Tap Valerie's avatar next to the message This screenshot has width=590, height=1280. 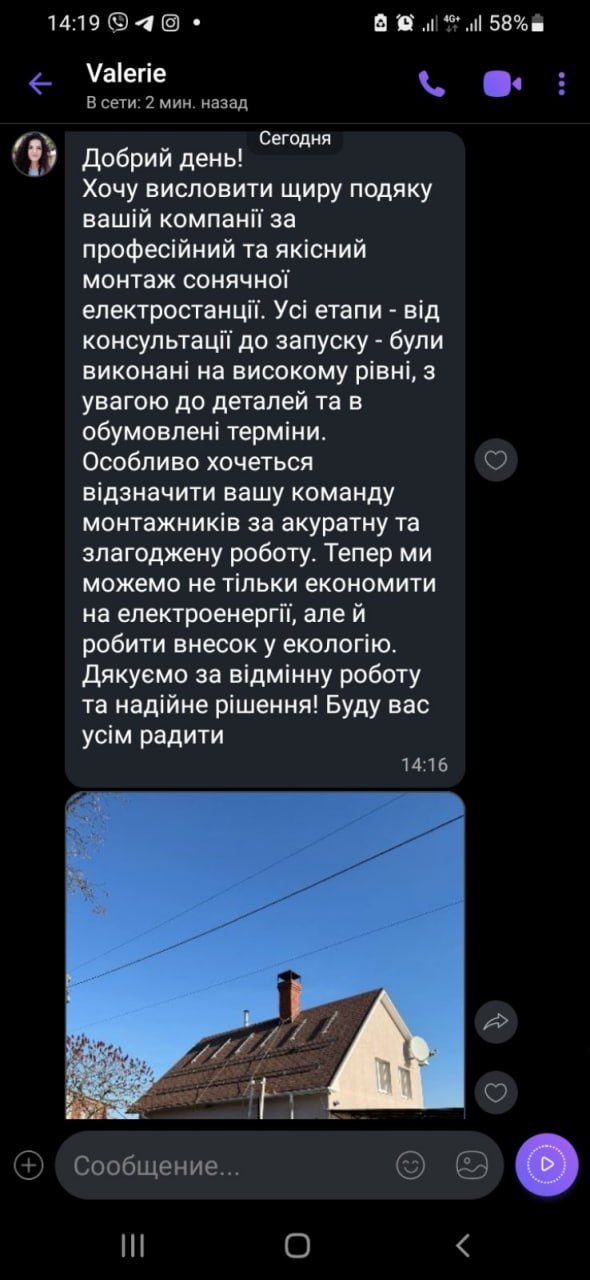[x=33, y=154]
